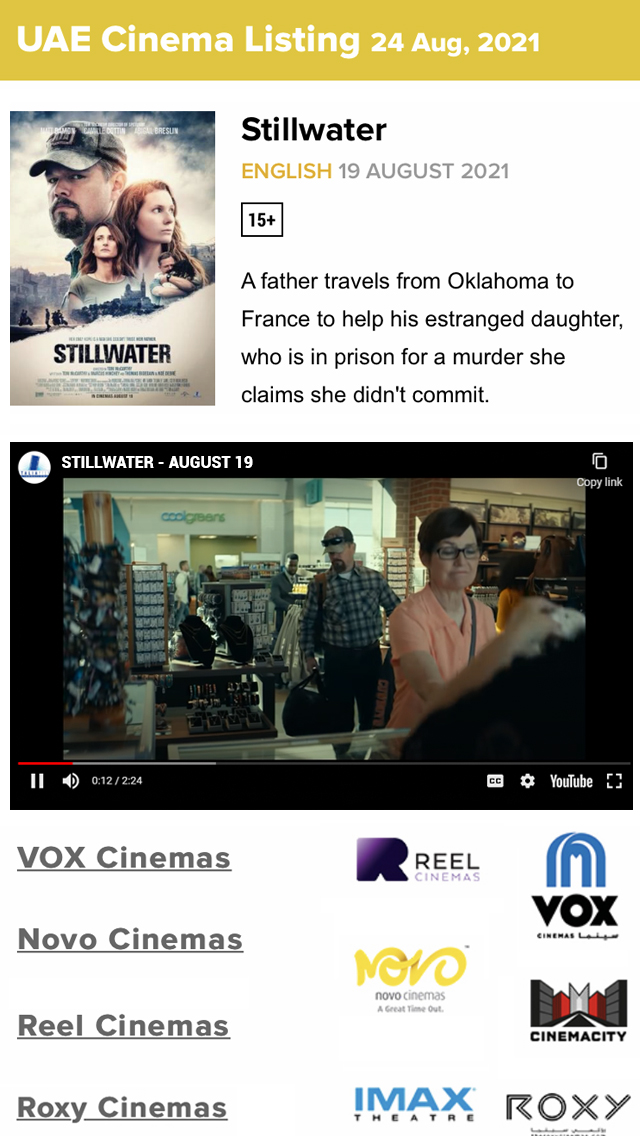Enter fullscreen video mode
640x1136 pixels.
pyautogui.click(x=614, y=781)
